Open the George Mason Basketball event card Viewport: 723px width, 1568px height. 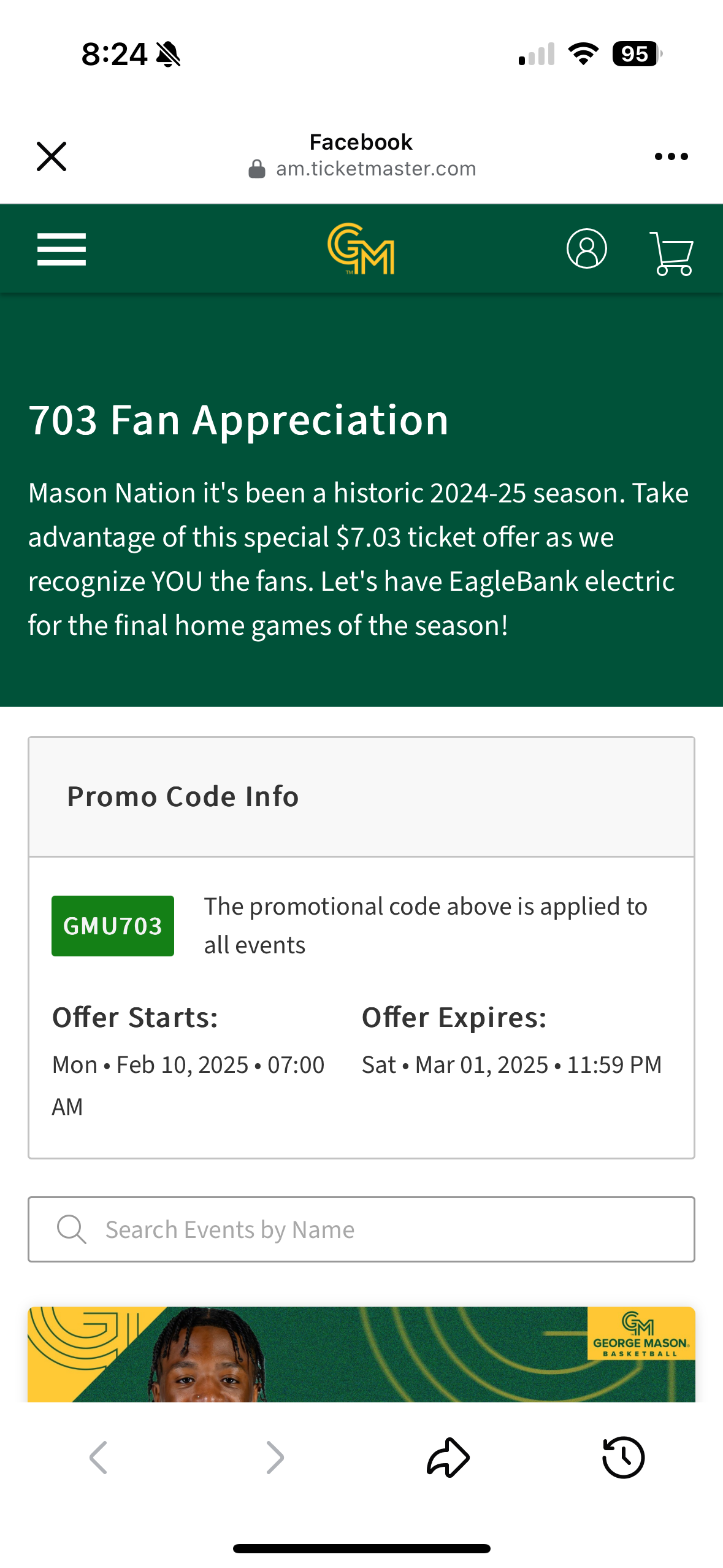(x=361, y=1354)
